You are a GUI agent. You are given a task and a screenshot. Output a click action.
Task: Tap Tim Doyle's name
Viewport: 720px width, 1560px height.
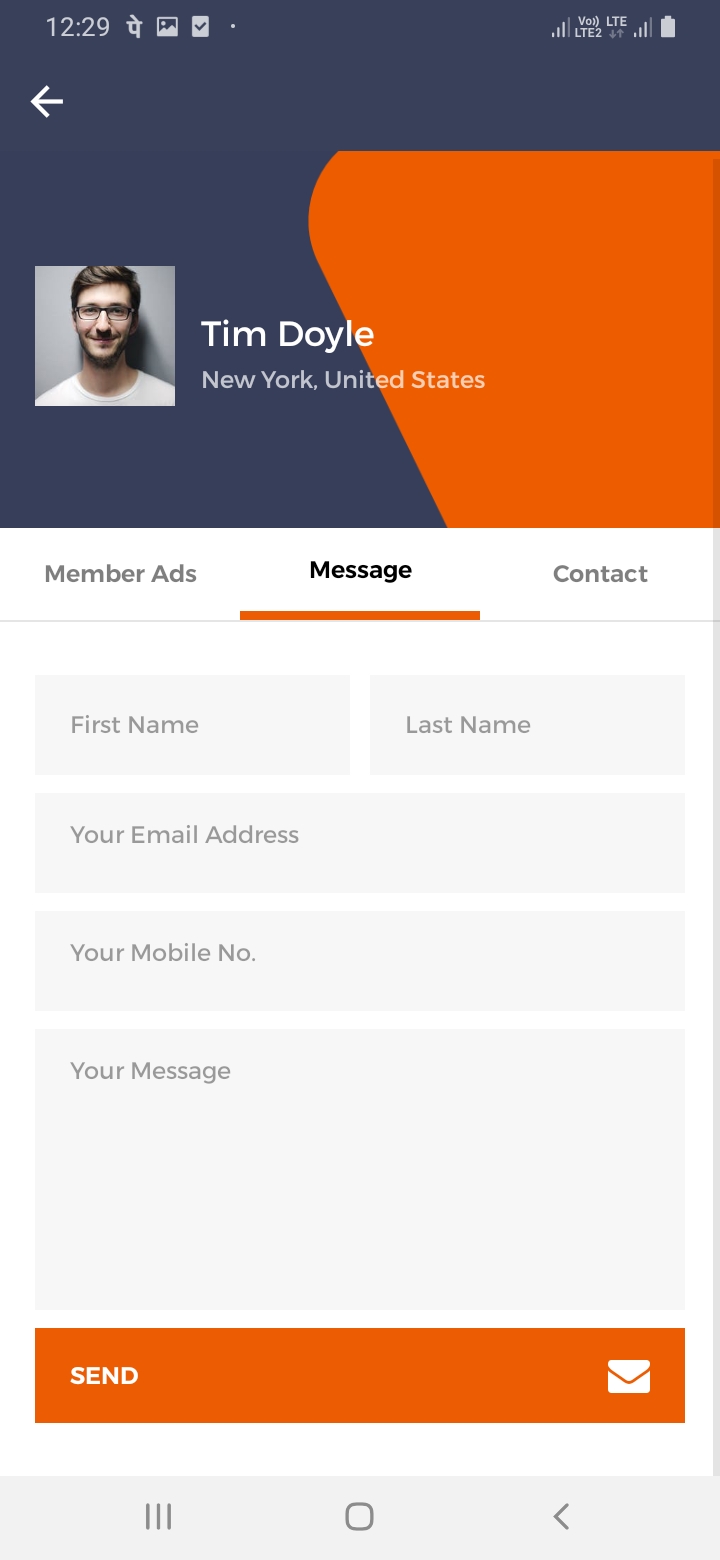[287, 334]
